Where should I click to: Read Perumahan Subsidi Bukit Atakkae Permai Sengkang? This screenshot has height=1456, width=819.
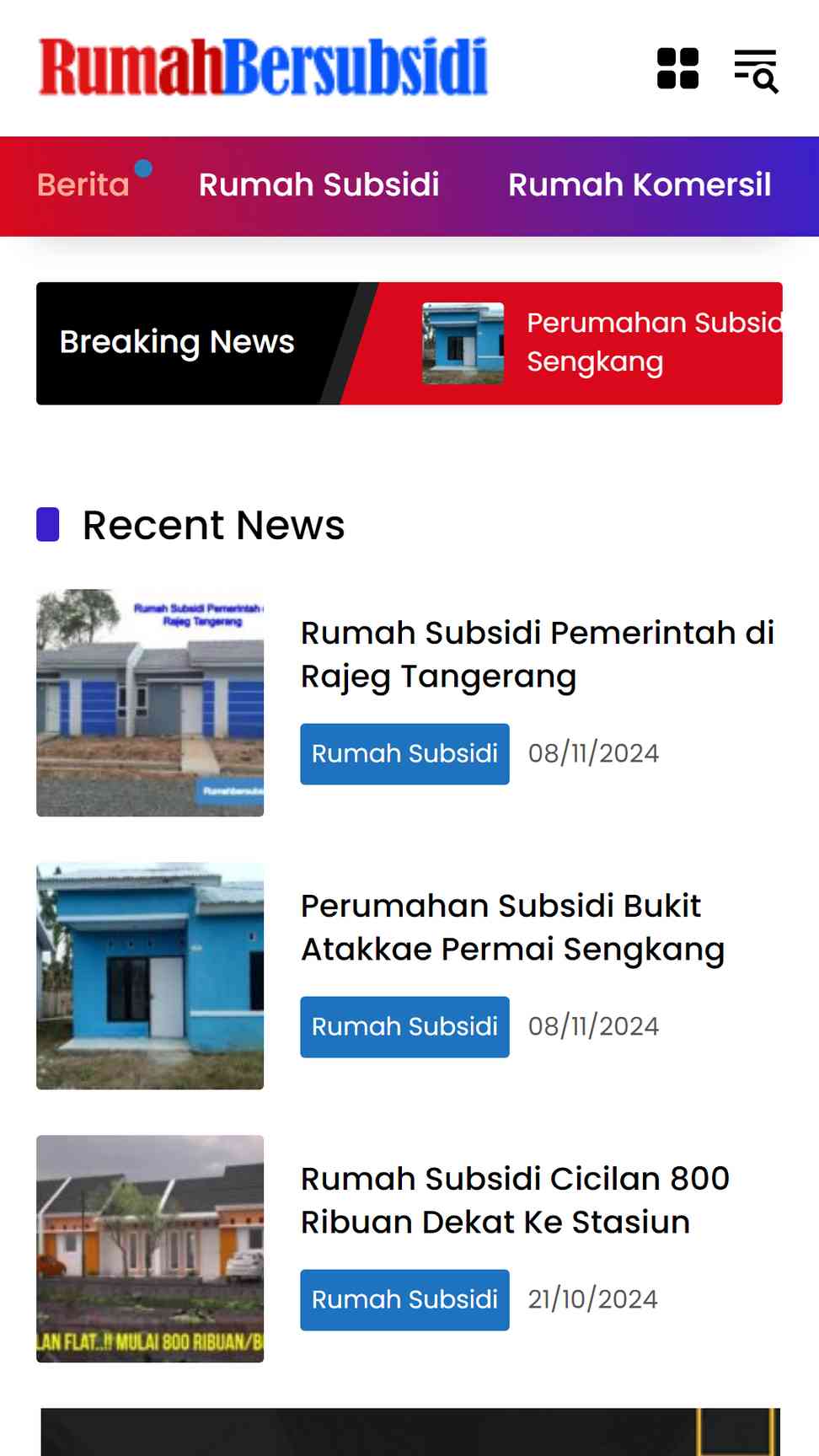click(512, 927)
